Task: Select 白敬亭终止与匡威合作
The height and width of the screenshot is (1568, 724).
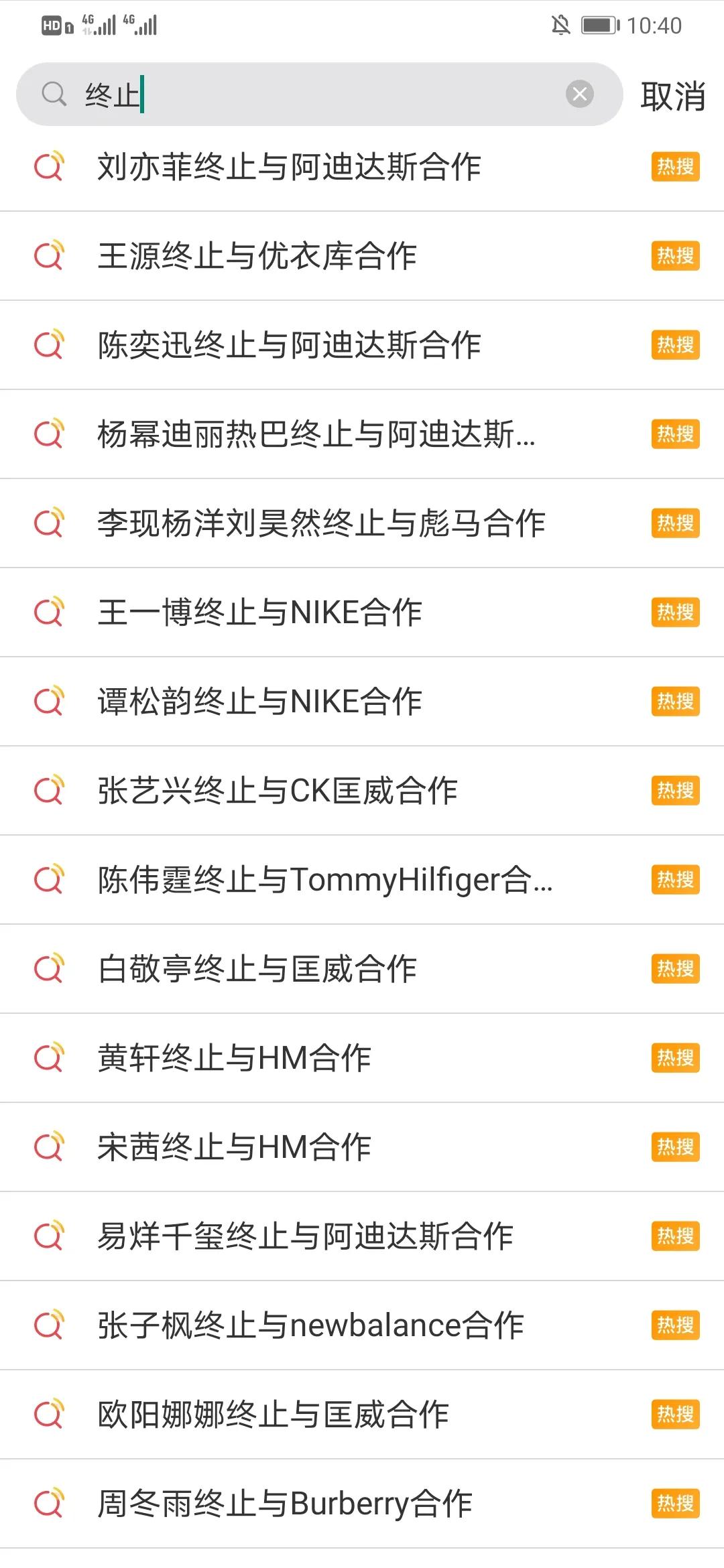Action: 257,969
